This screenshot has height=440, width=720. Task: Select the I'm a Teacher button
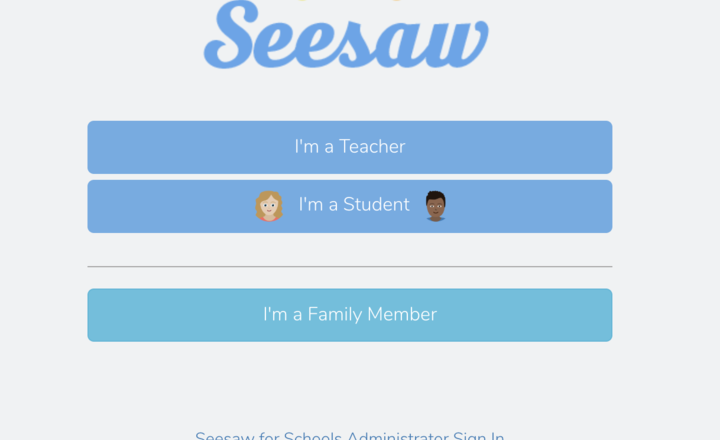coord(349,147)
